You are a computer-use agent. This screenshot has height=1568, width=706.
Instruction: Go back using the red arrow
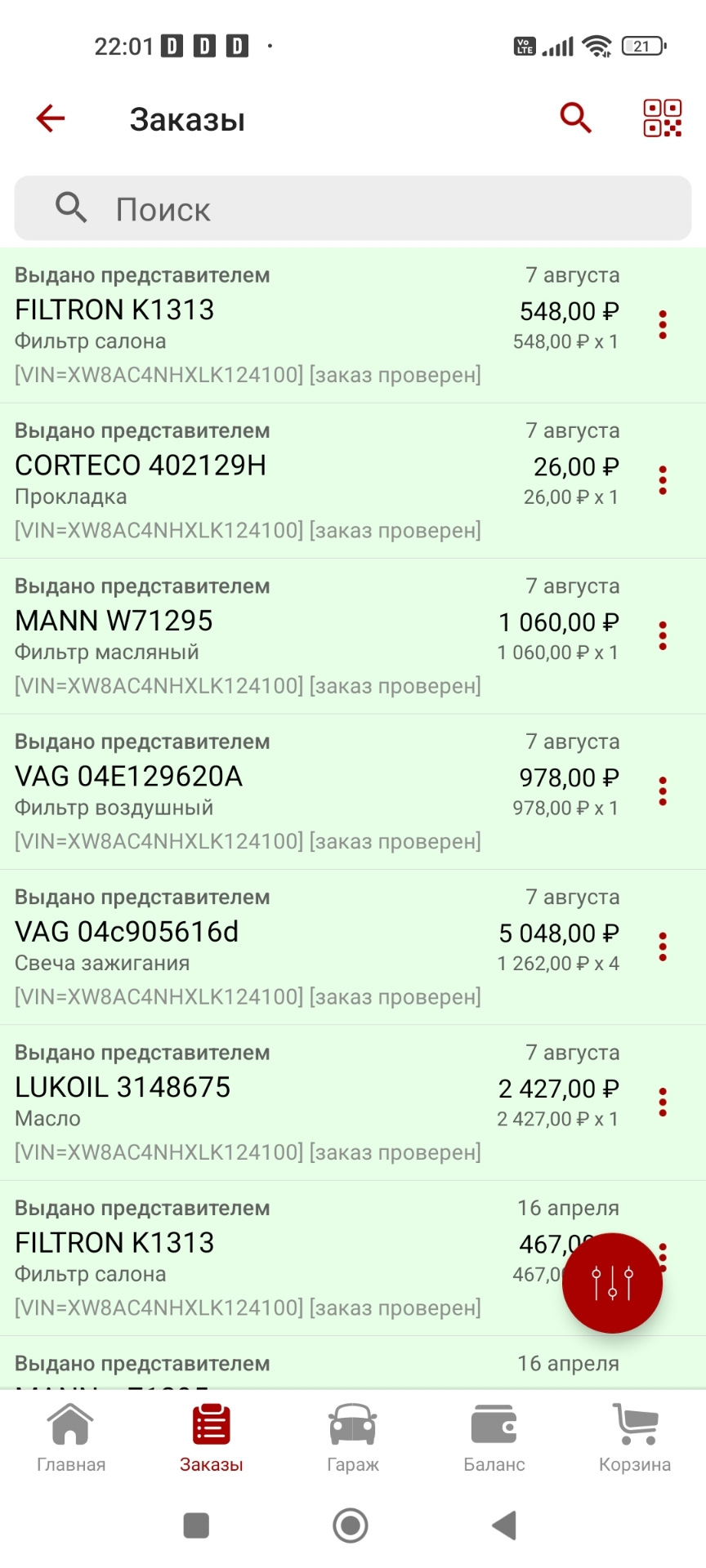[51, 118]
